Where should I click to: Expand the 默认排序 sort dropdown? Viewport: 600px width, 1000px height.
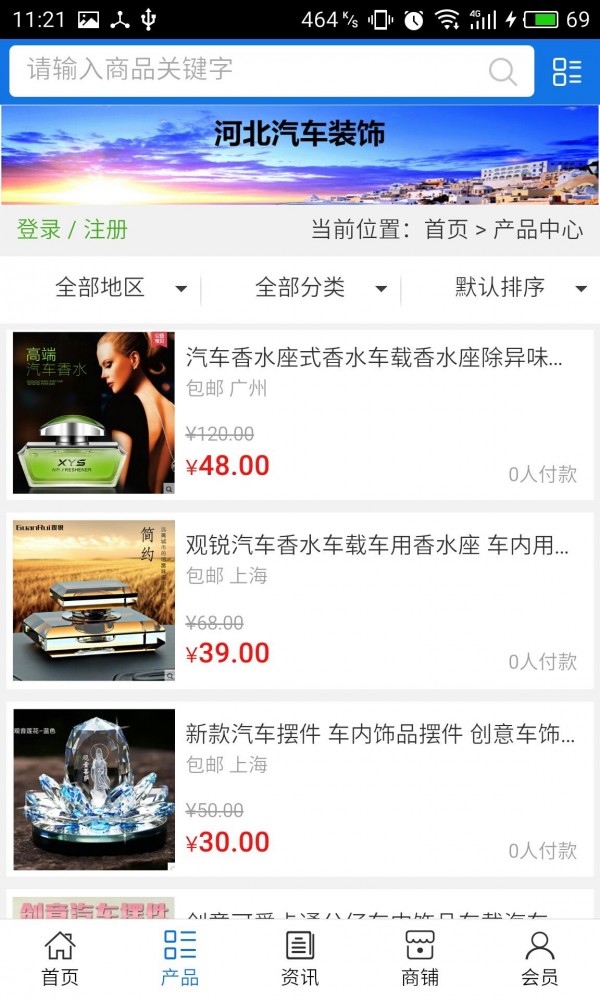pos(520,288)
